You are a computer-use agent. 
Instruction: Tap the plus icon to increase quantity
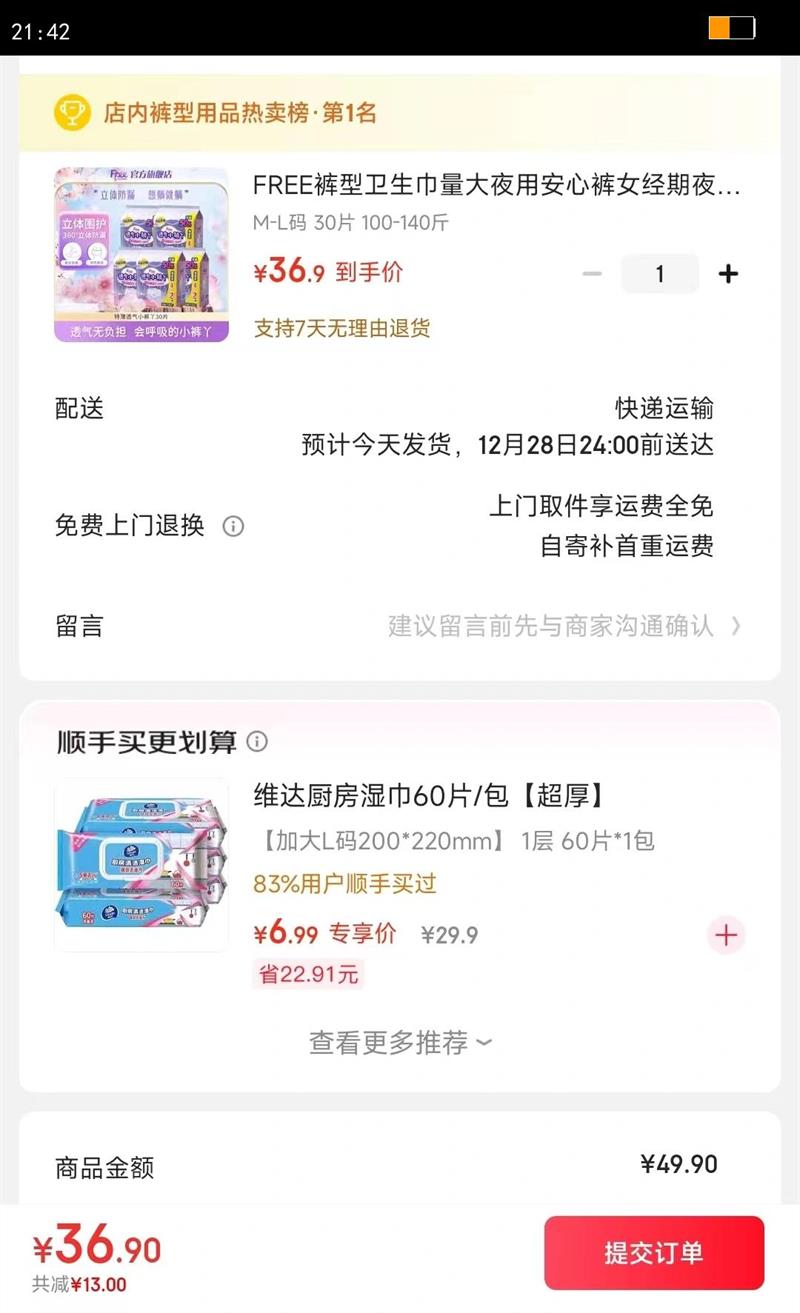point(729,273)
